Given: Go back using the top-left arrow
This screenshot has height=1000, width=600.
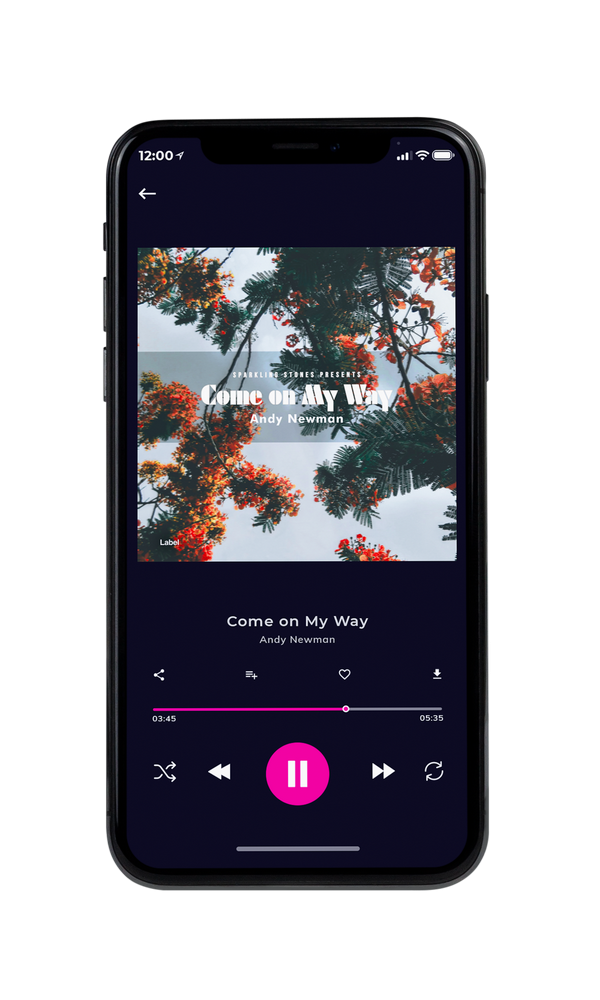Looking at the screenshot, I should [147, 193].
